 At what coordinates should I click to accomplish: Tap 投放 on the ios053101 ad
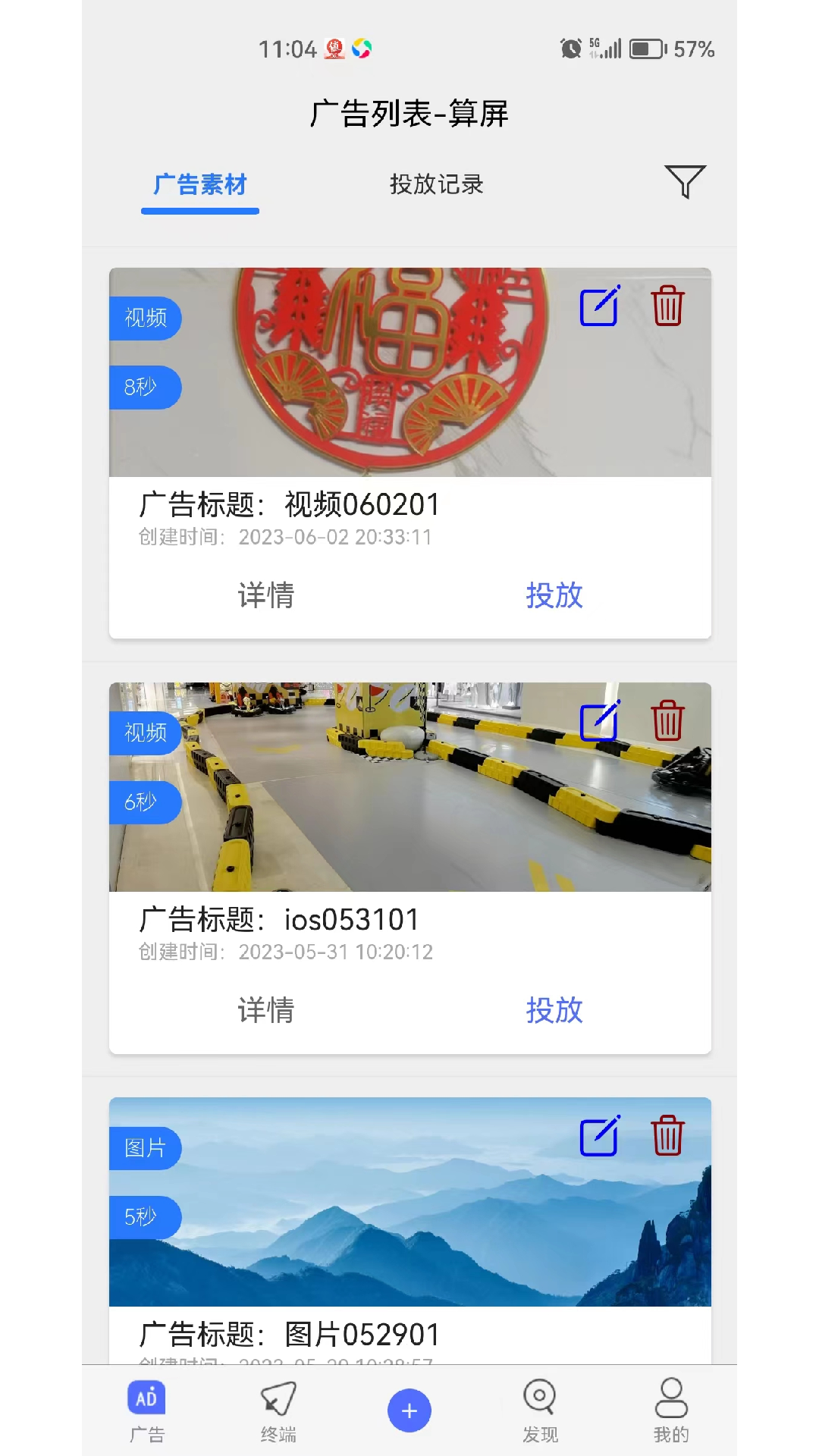click(554, 1010)
